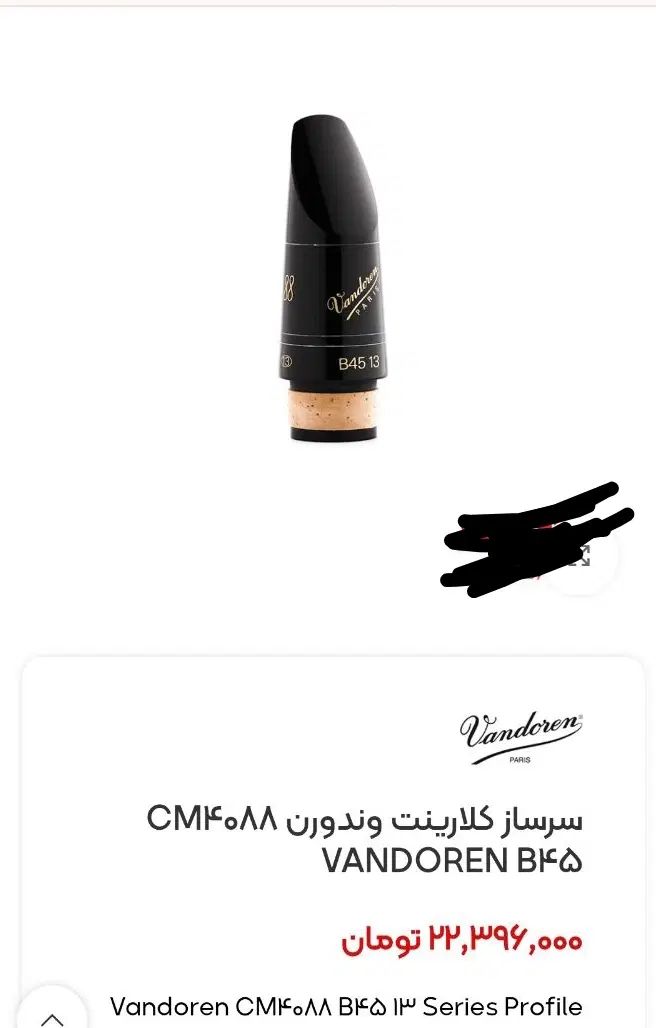Open the Vandoren B45 mouthpiece photo
The width and height of the screenshot is (656, 1028).
click(330, 280)
